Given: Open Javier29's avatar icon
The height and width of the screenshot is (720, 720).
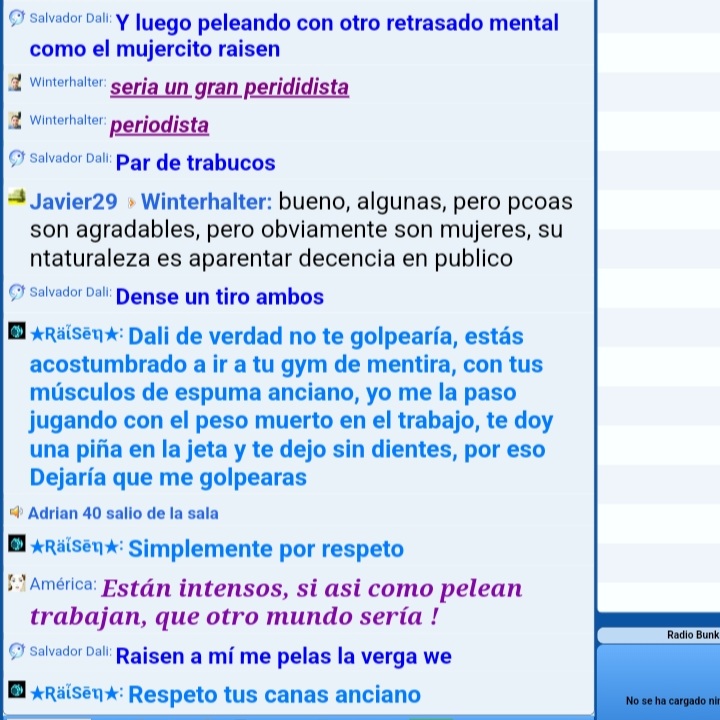Looking at the screenshot, I should coord(17,197).
